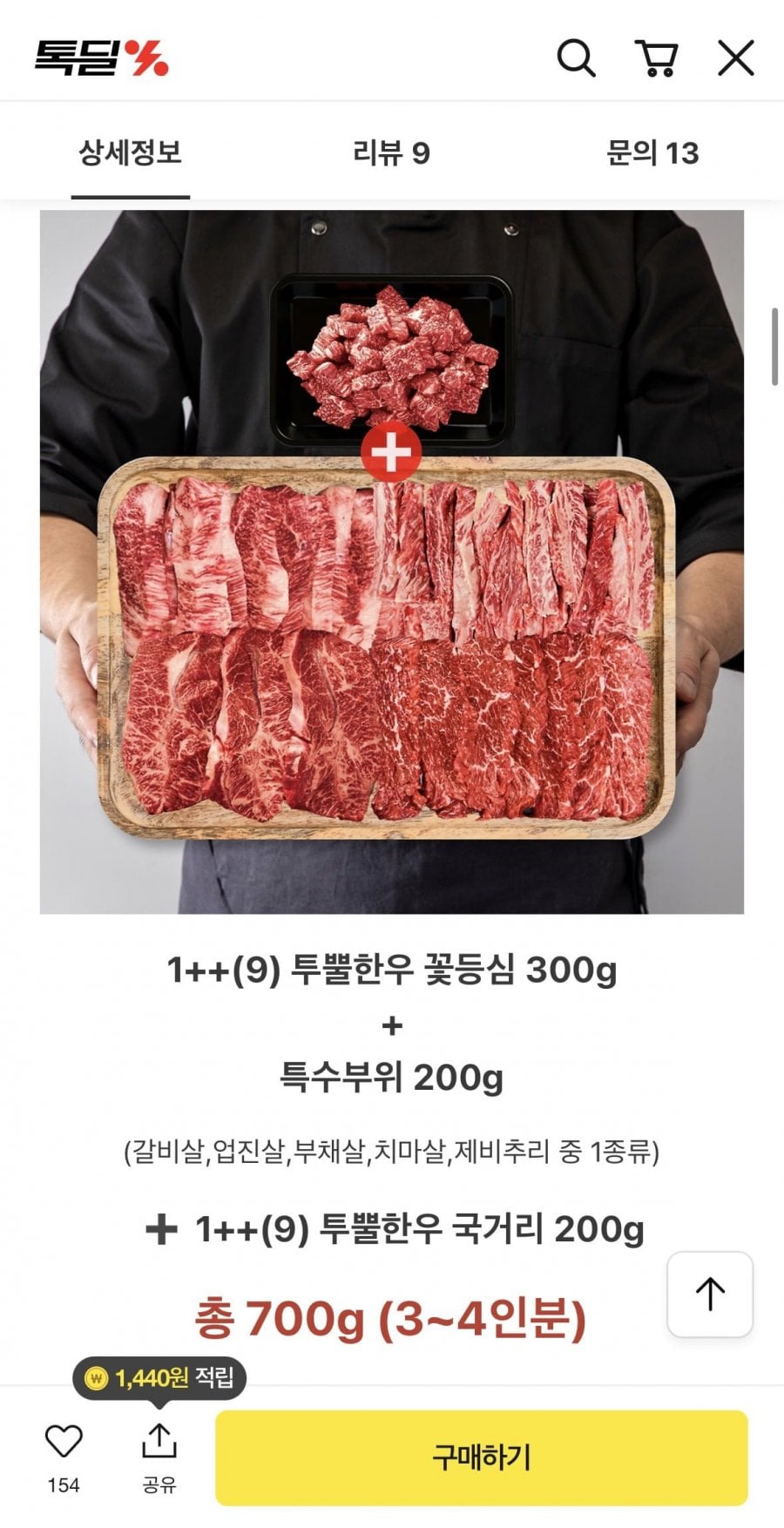Open the search icon

tap(576, 58)
